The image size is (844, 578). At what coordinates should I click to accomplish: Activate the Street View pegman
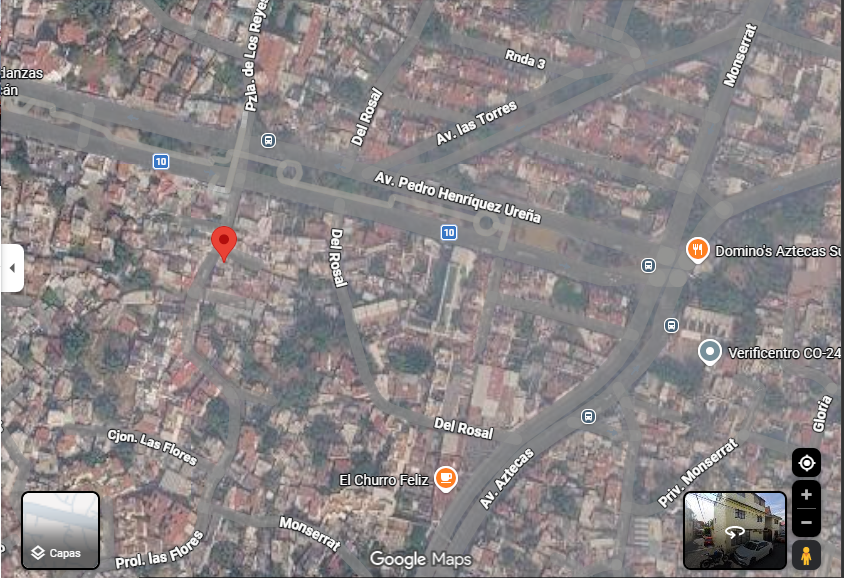coord(806,555)
